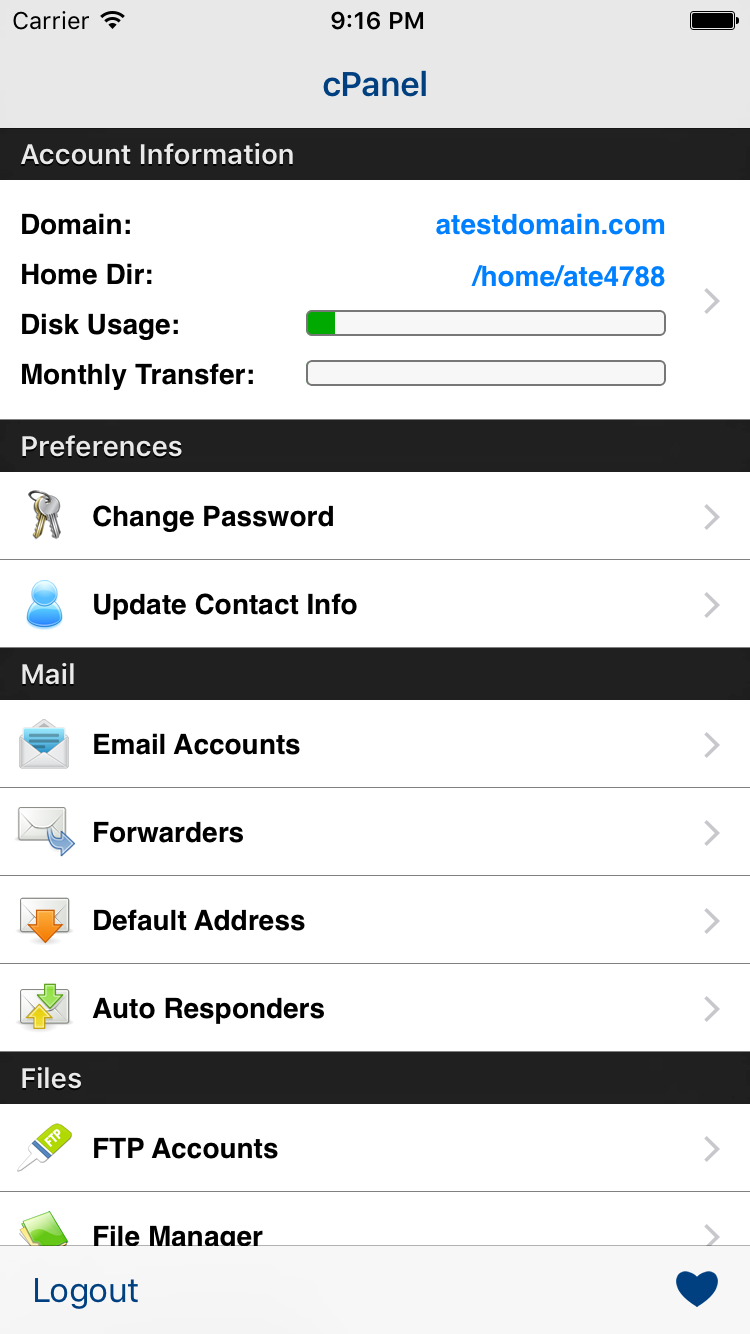This screenshot has width=750, height=1334.
Task: Open FTP Accounts using the FTP plug icon
Action: click(44, 1148)
